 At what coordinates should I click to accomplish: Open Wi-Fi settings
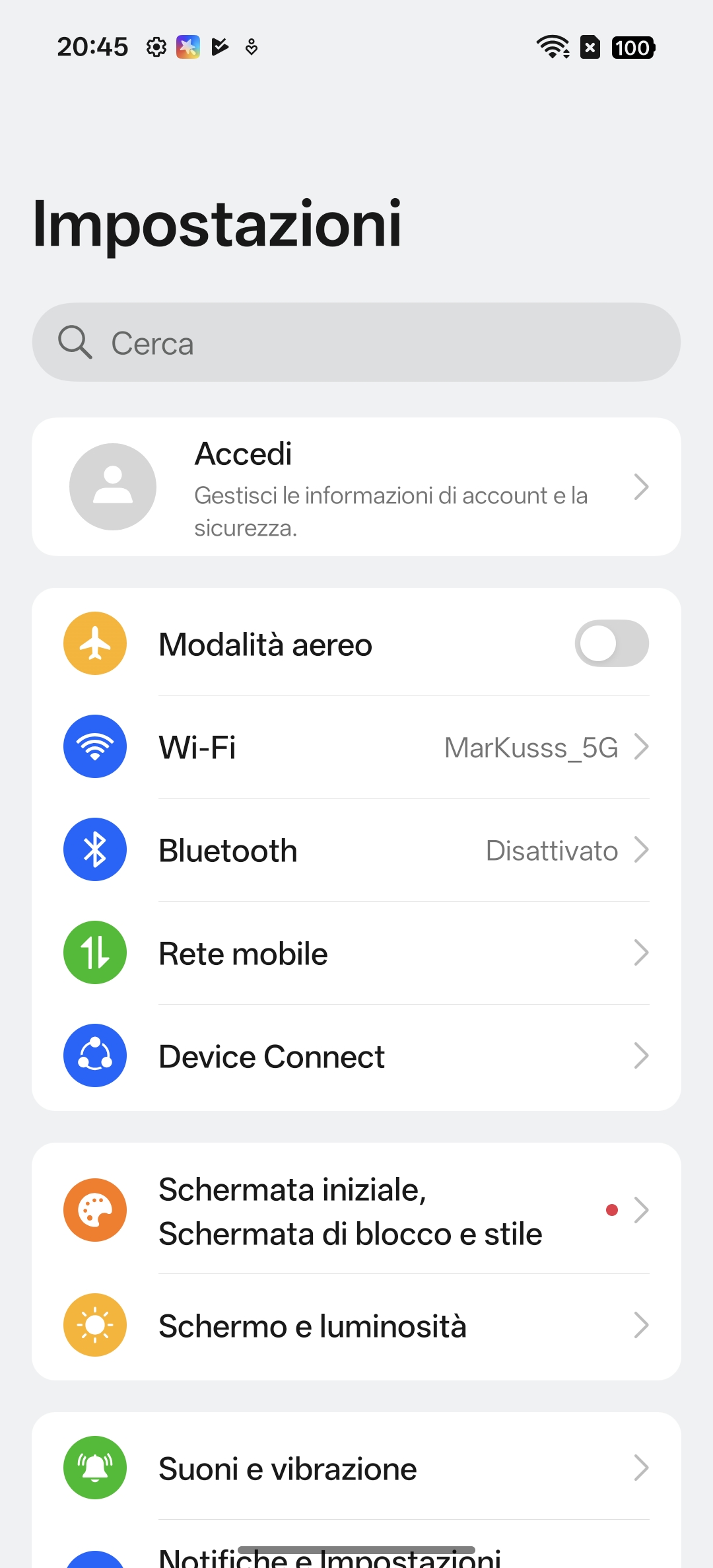coord(356,747)
